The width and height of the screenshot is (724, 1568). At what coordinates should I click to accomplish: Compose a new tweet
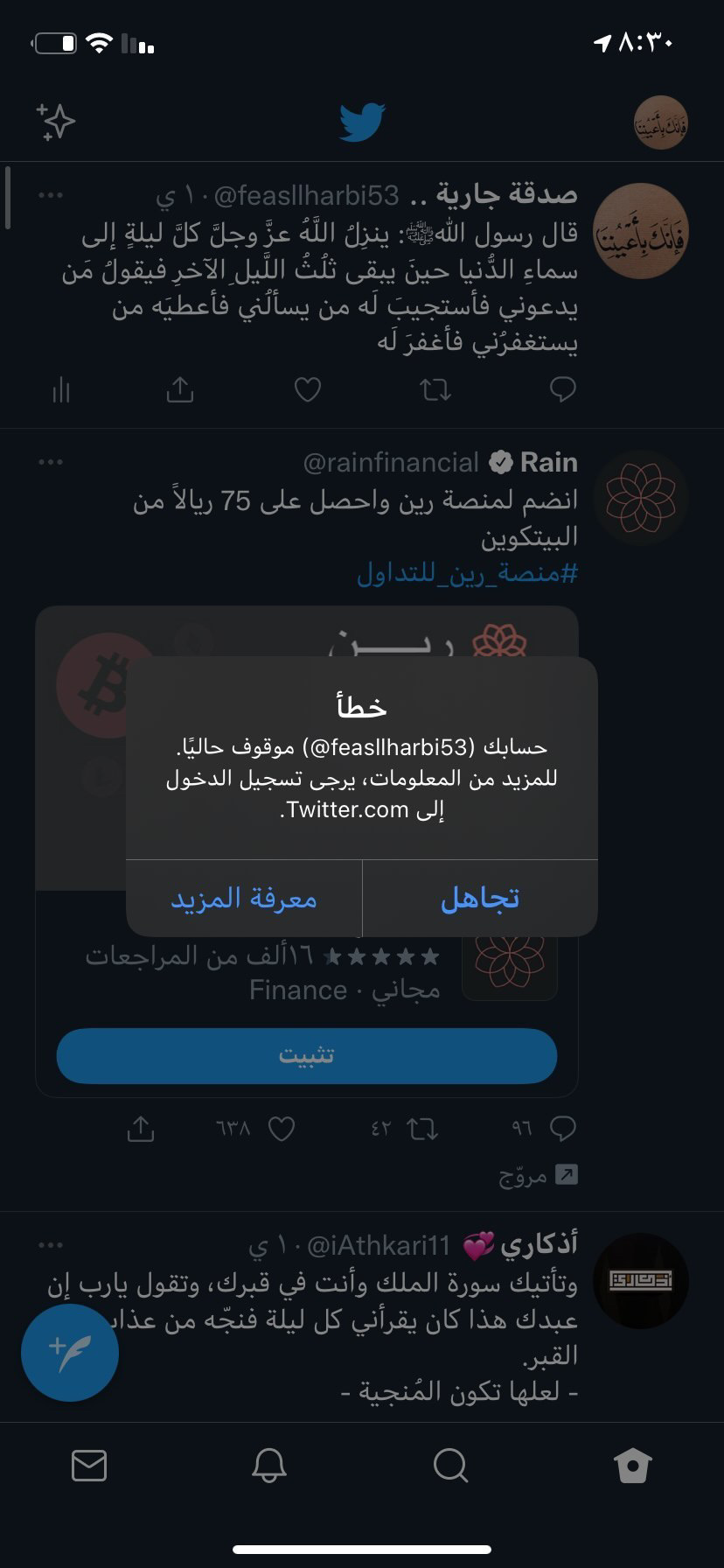[x=70, y=1352]
